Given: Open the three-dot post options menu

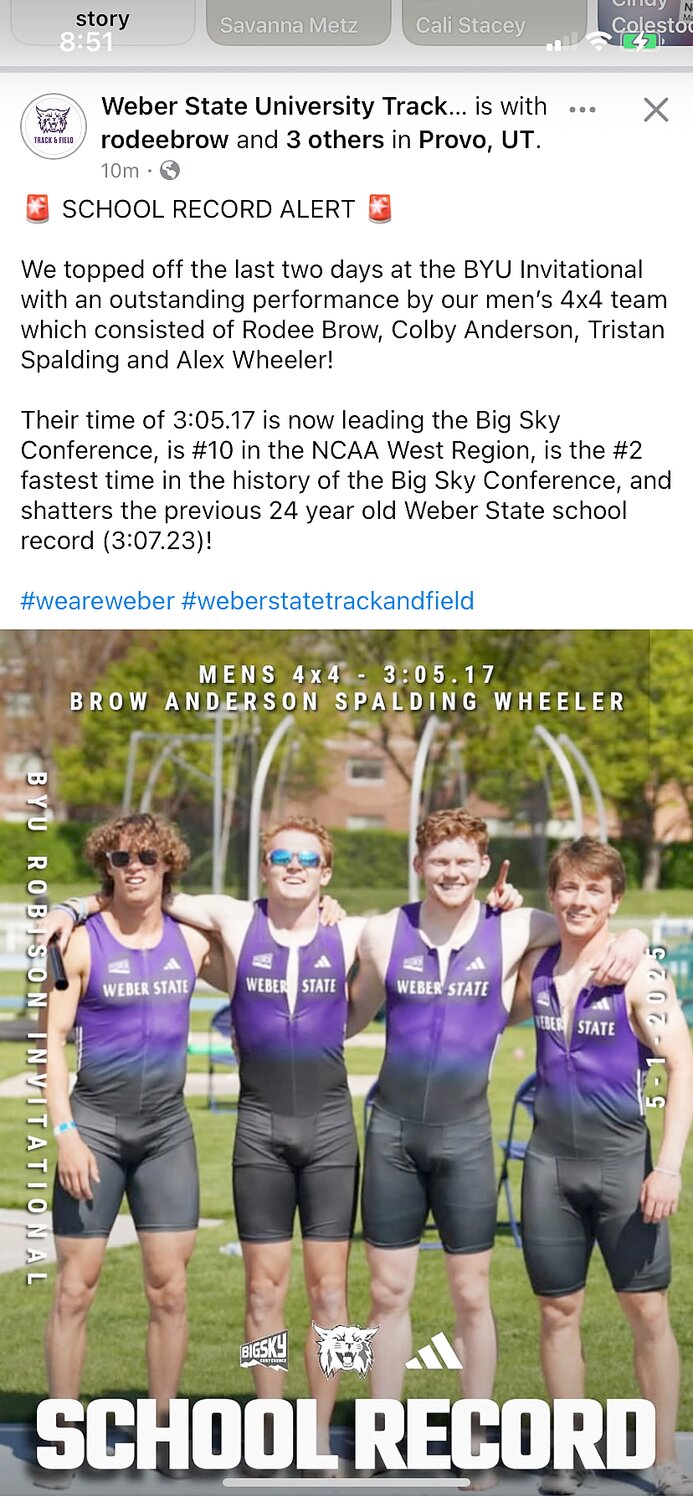Looking at the screenshot, I should click(582, 109).
